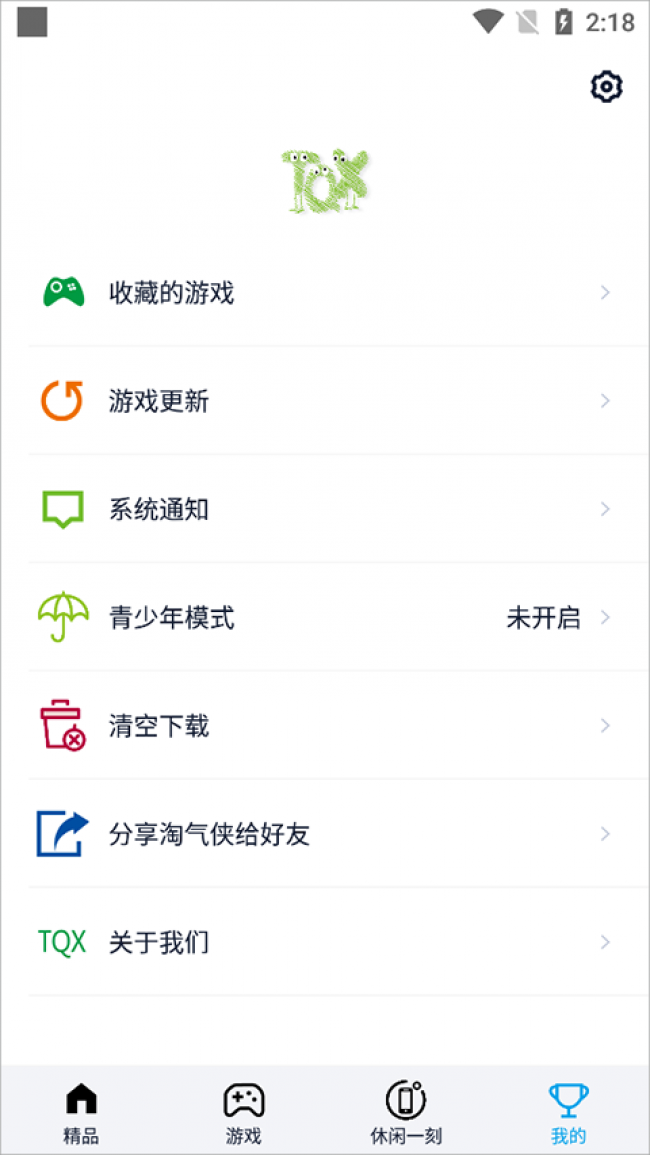Go to the 游戏 tab
Viewport: 650px width, 1155px height.
coord(243,1112)
